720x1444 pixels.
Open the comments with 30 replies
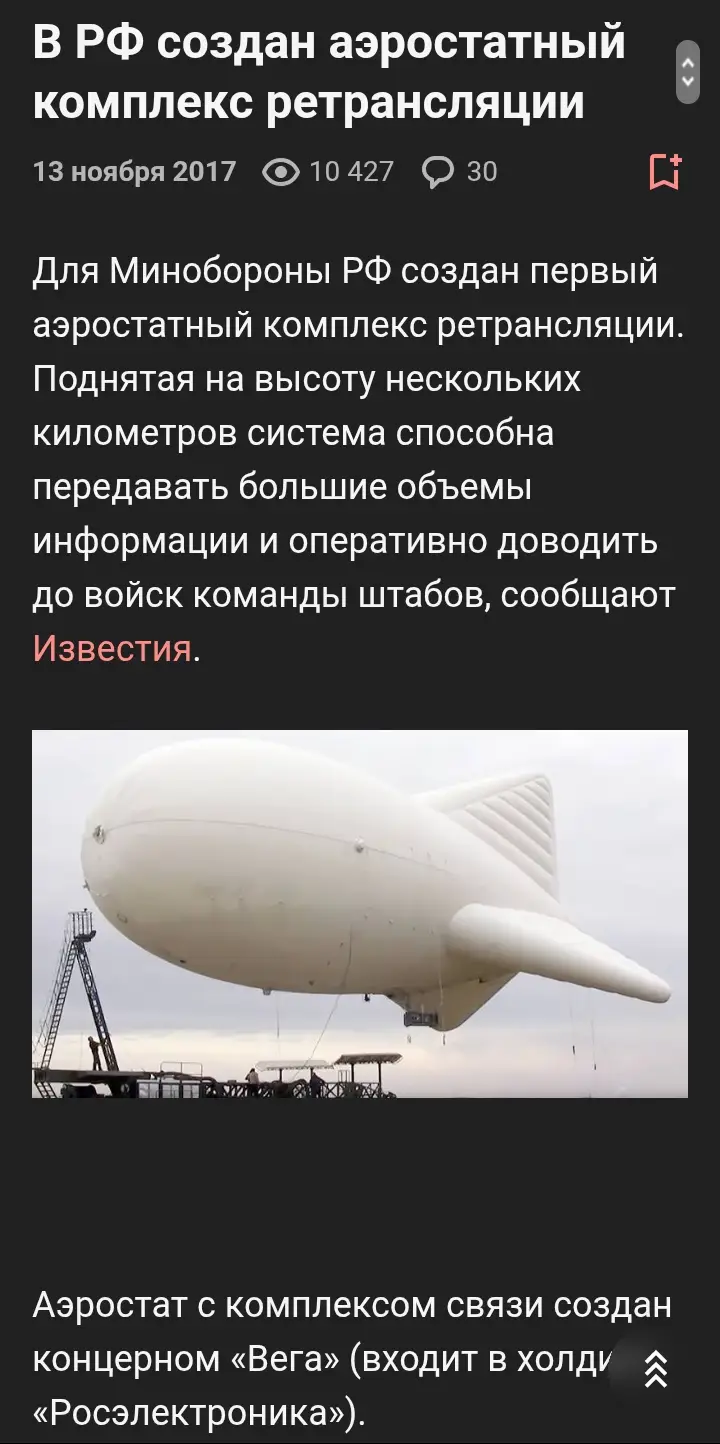tap(459, 172)
